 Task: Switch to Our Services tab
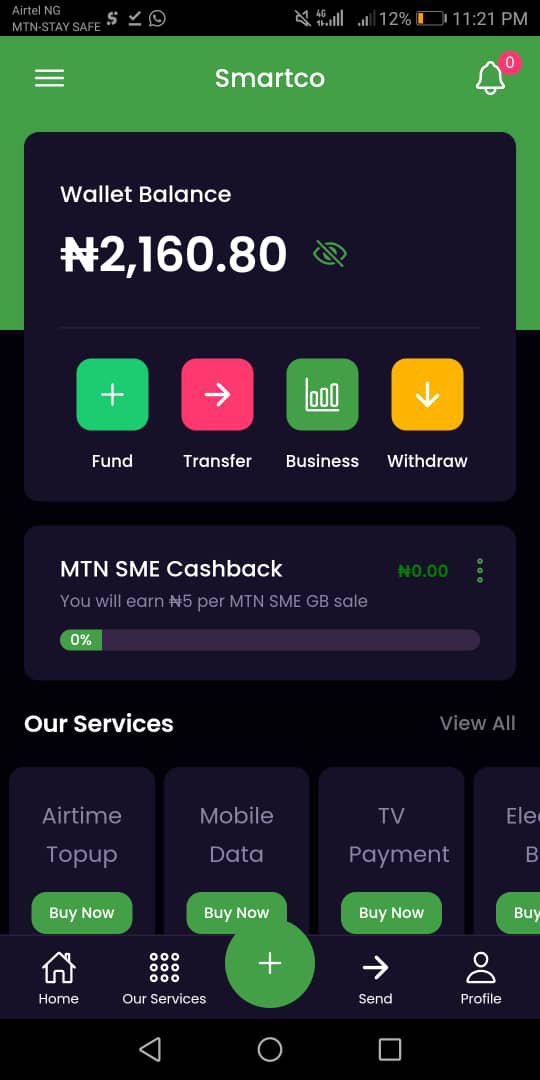click(164, 978)
